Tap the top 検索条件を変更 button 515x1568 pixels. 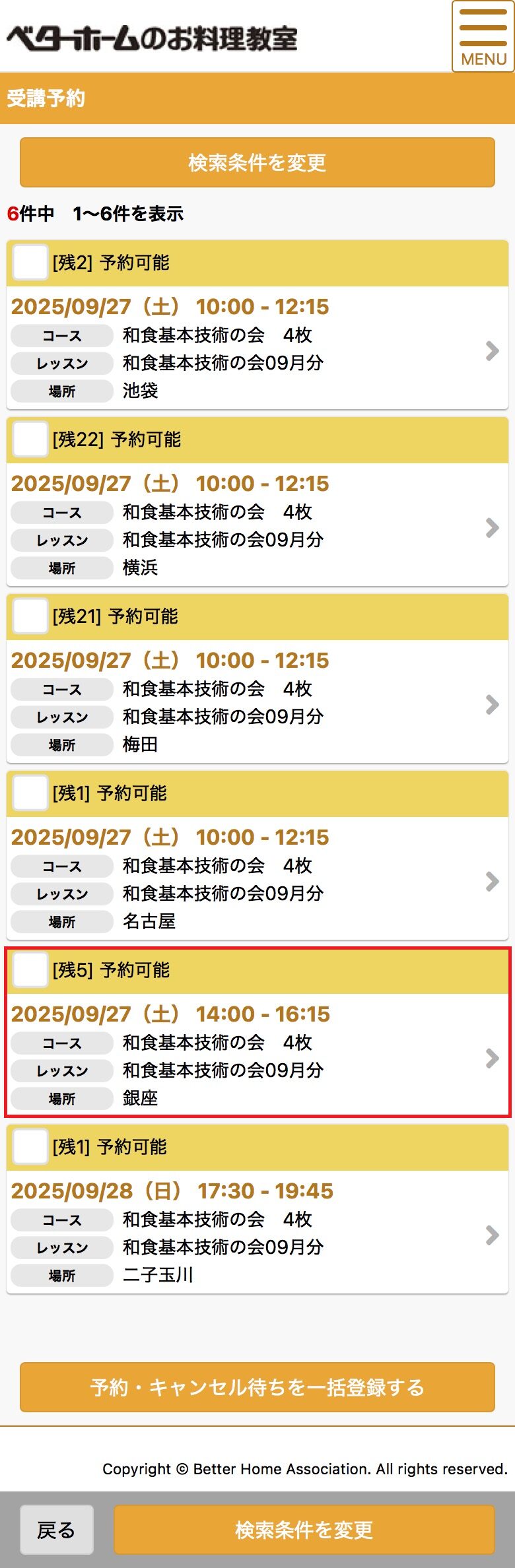[x=257, y=162]
